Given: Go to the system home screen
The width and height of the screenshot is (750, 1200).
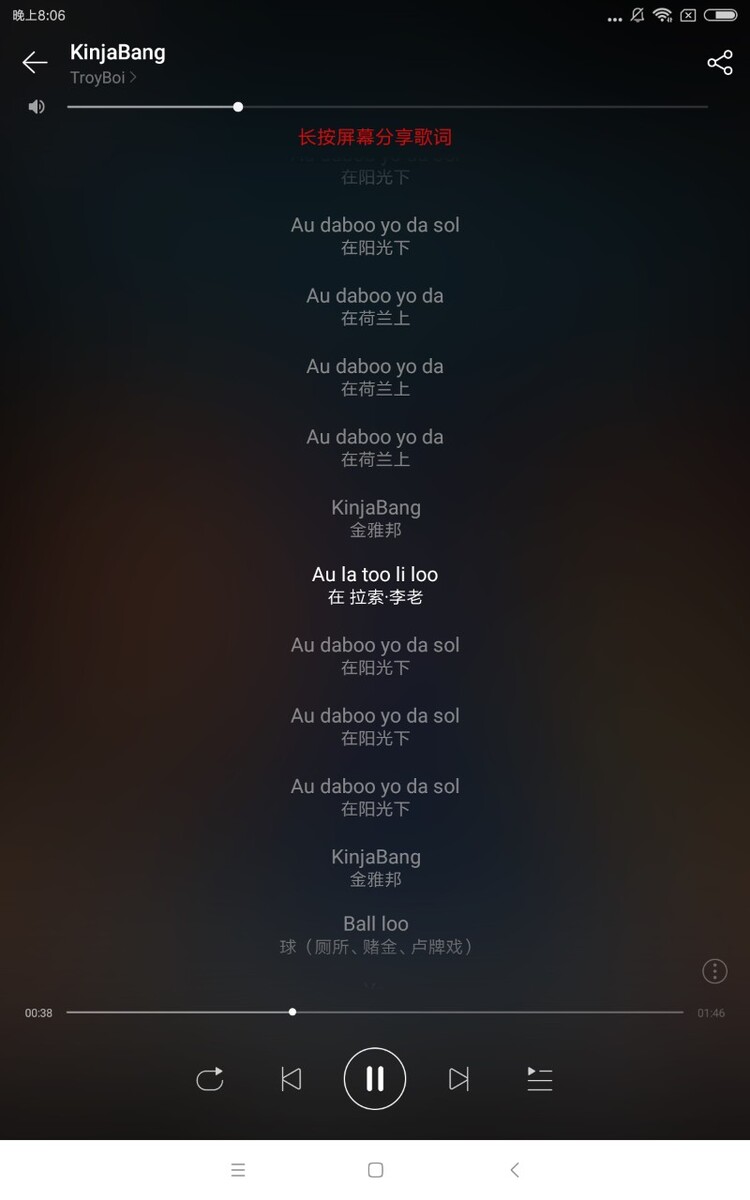Looking at the screenshot, I should 375,1170.
